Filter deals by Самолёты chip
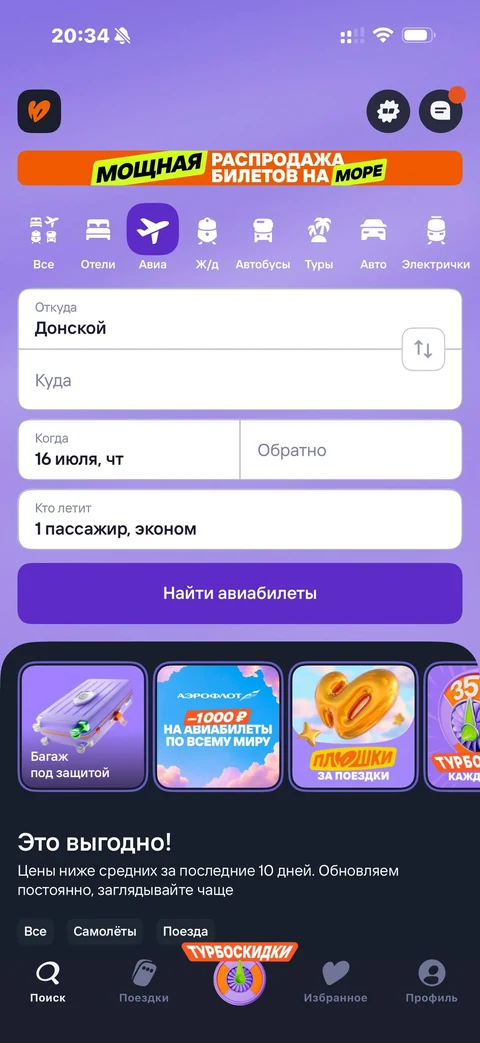 (105, 931)
